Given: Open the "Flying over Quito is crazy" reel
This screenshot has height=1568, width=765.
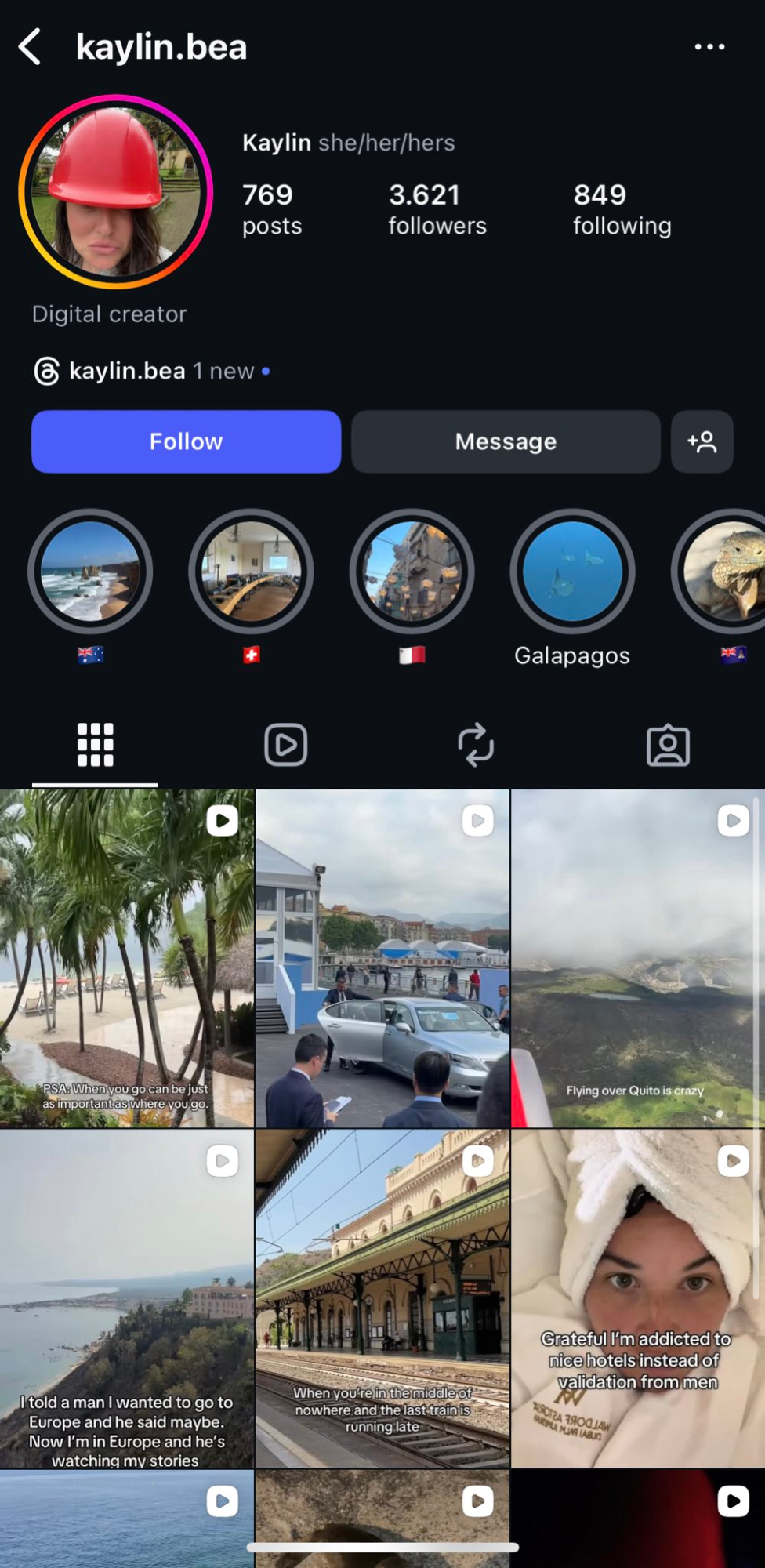Looking at the screenshot, I should (637, 958).
